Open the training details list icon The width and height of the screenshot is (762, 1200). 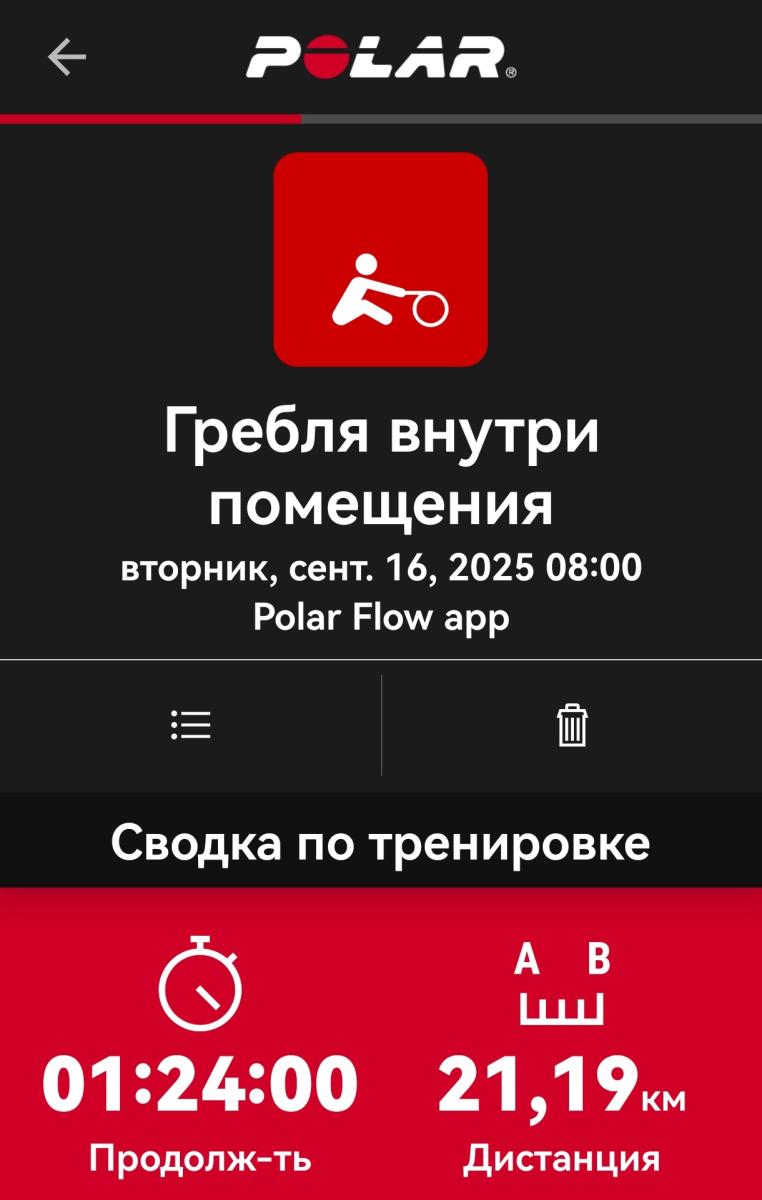point(190,725)
